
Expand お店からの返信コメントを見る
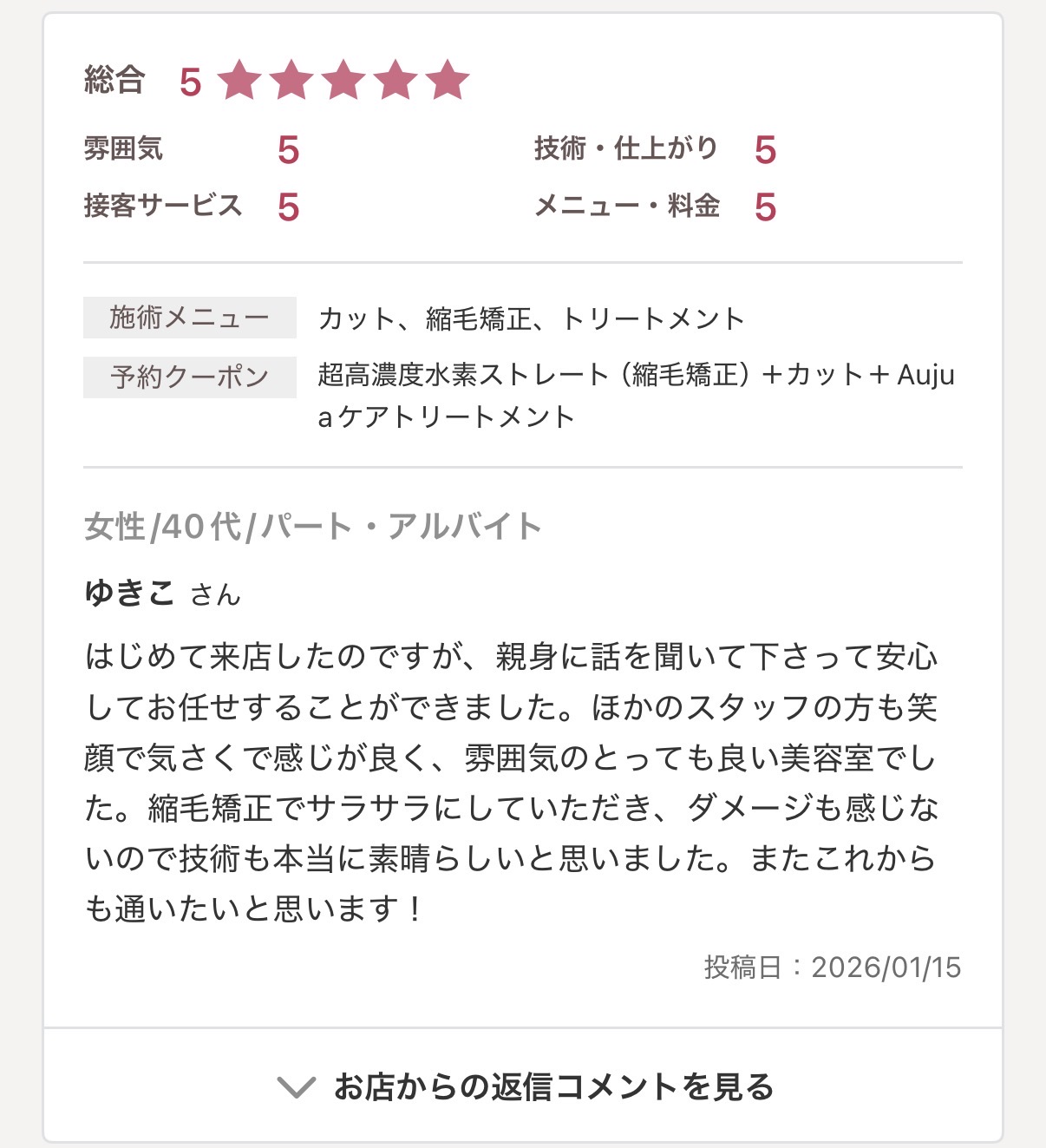(x=524, y=1086)
